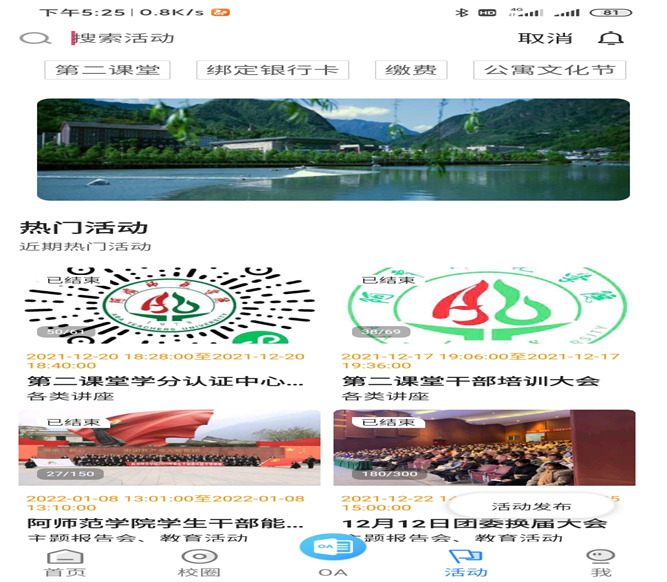The image size is (667, 582).
Task: Tap the 搜索活动 search field
Action: pyautogui.click(x=250, y=38)
